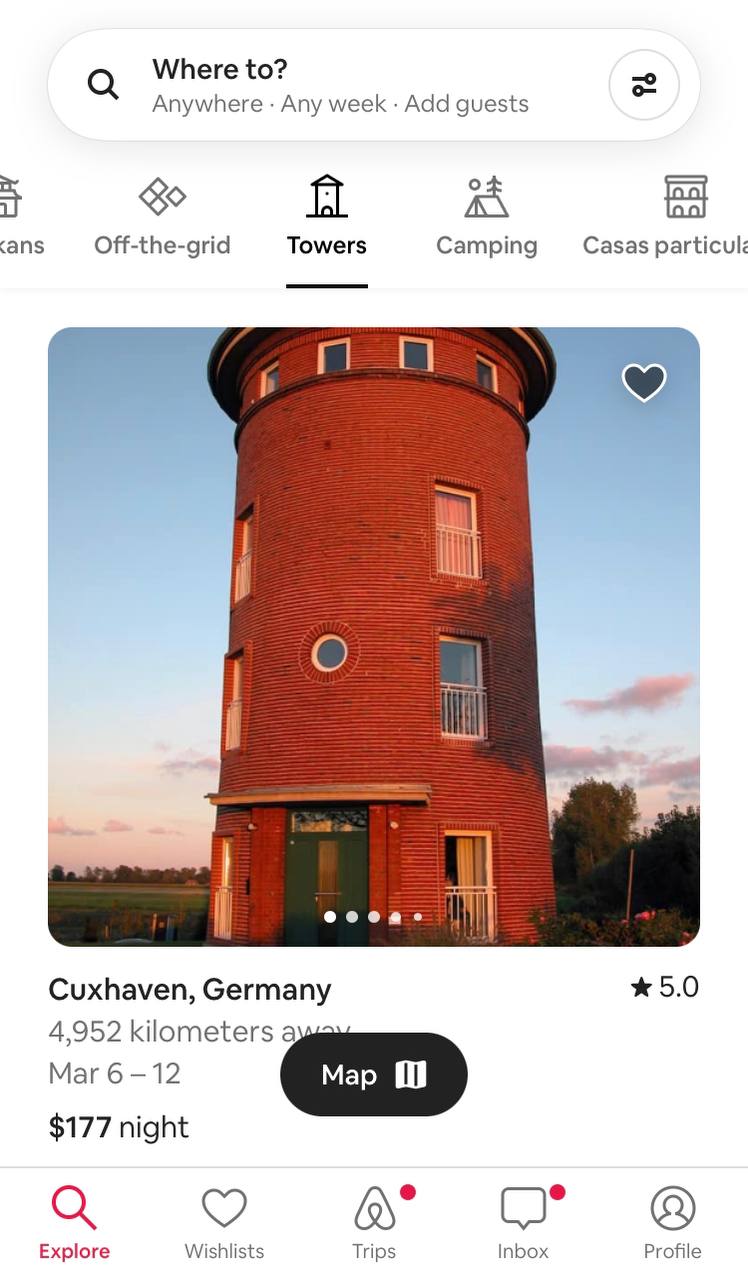Switch to the Camping category
748x1280 pixels.
(x=487, y=217)
